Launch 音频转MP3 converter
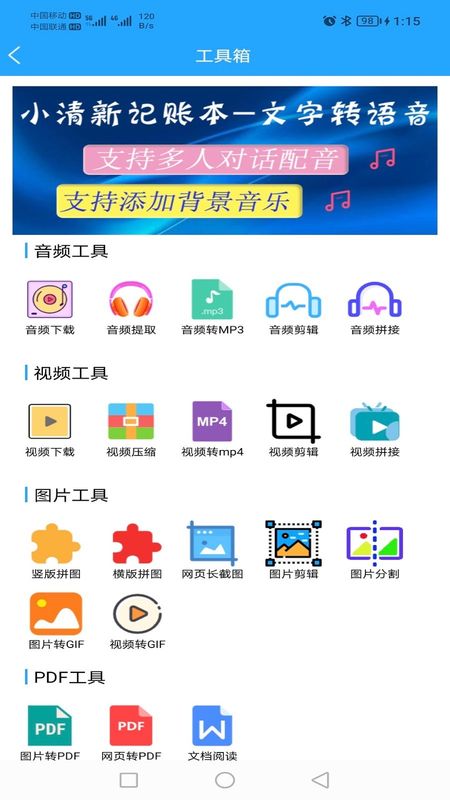 click(x=212, y=308)
